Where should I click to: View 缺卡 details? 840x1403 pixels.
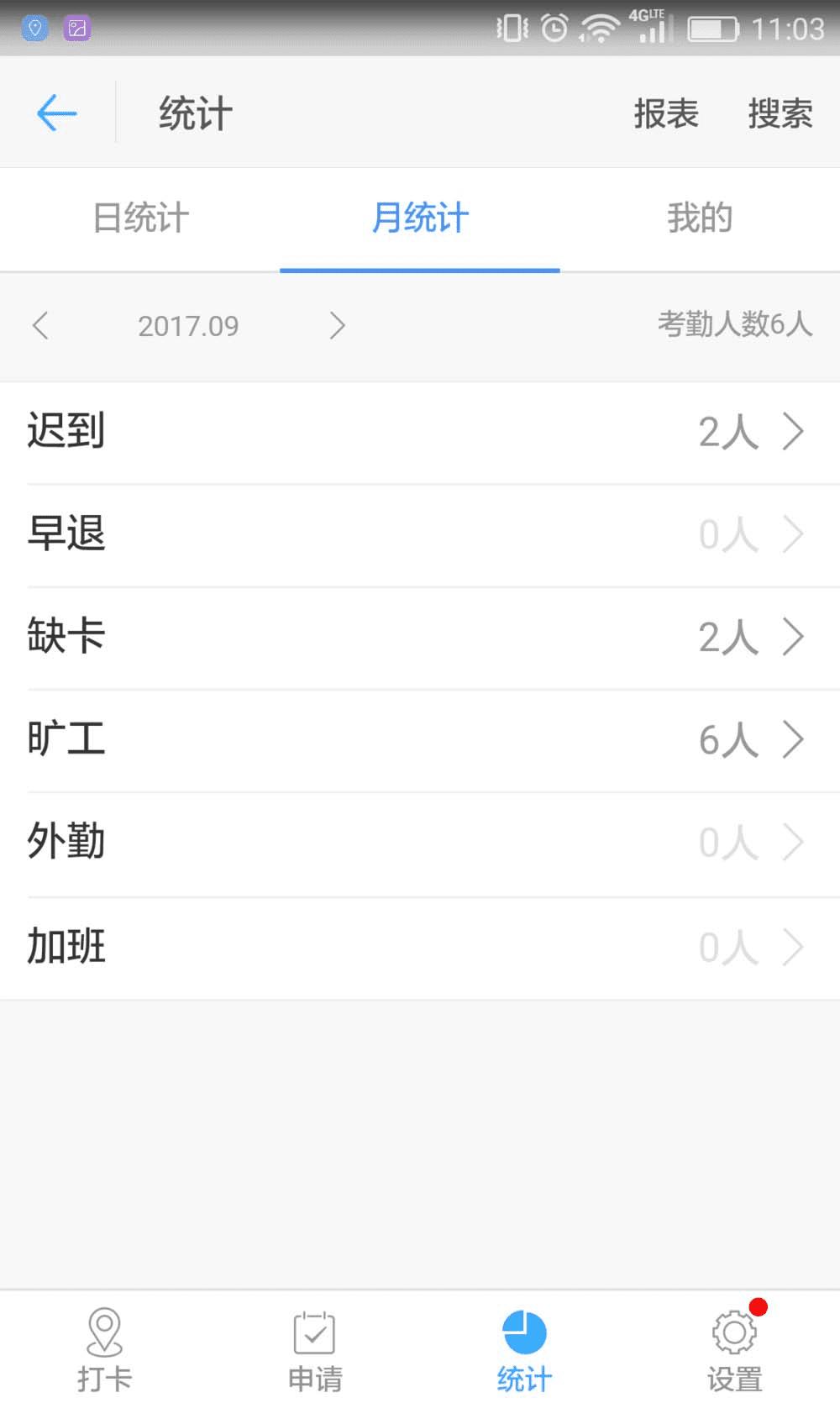point(420,637)
